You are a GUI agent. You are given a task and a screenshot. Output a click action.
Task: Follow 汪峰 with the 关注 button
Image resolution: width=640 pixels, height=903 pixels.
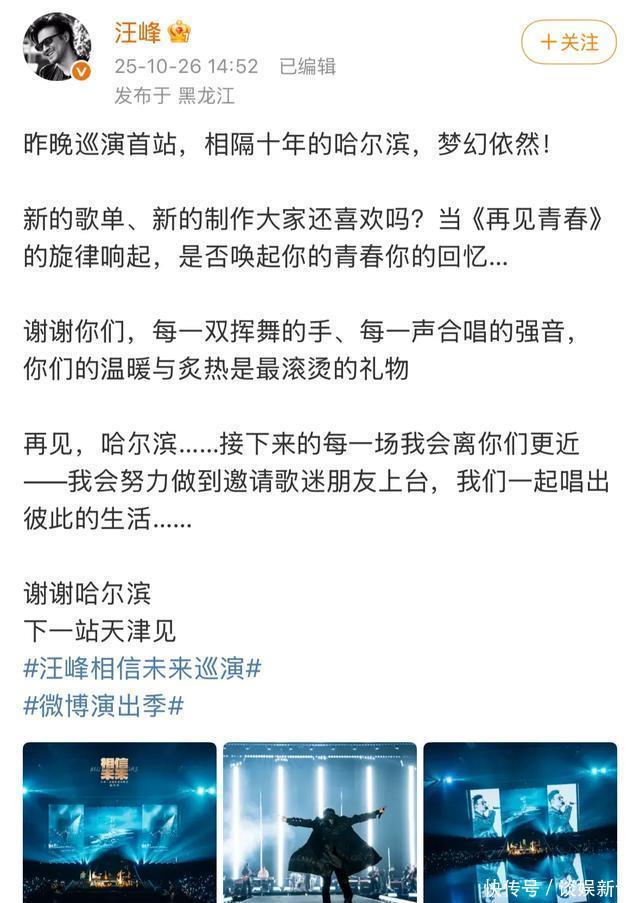click(x=568, y=43)
